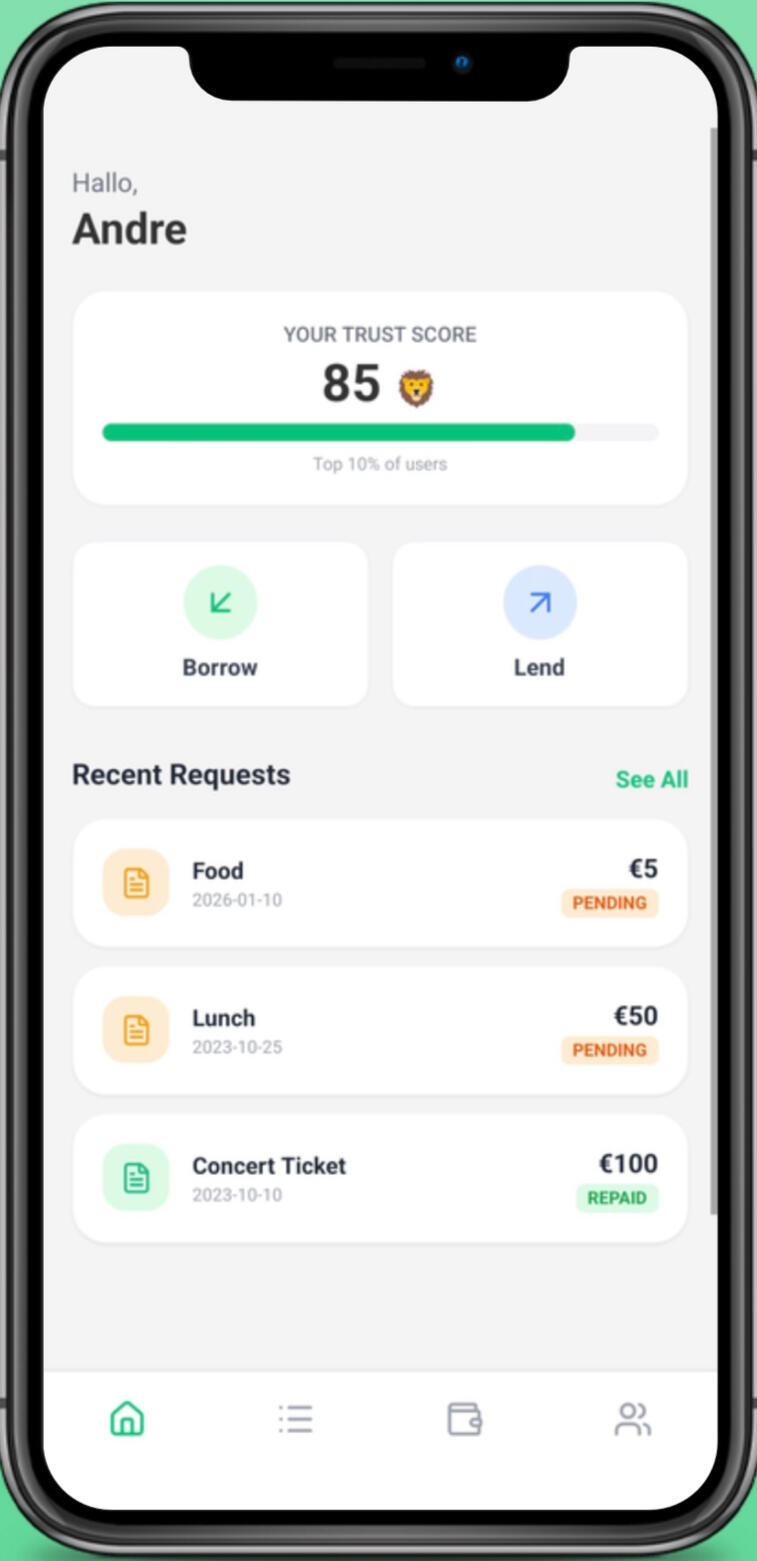Switch to the wallet tab
The width and height of the screenshot is (757, 1561).
click(464, 1418)
